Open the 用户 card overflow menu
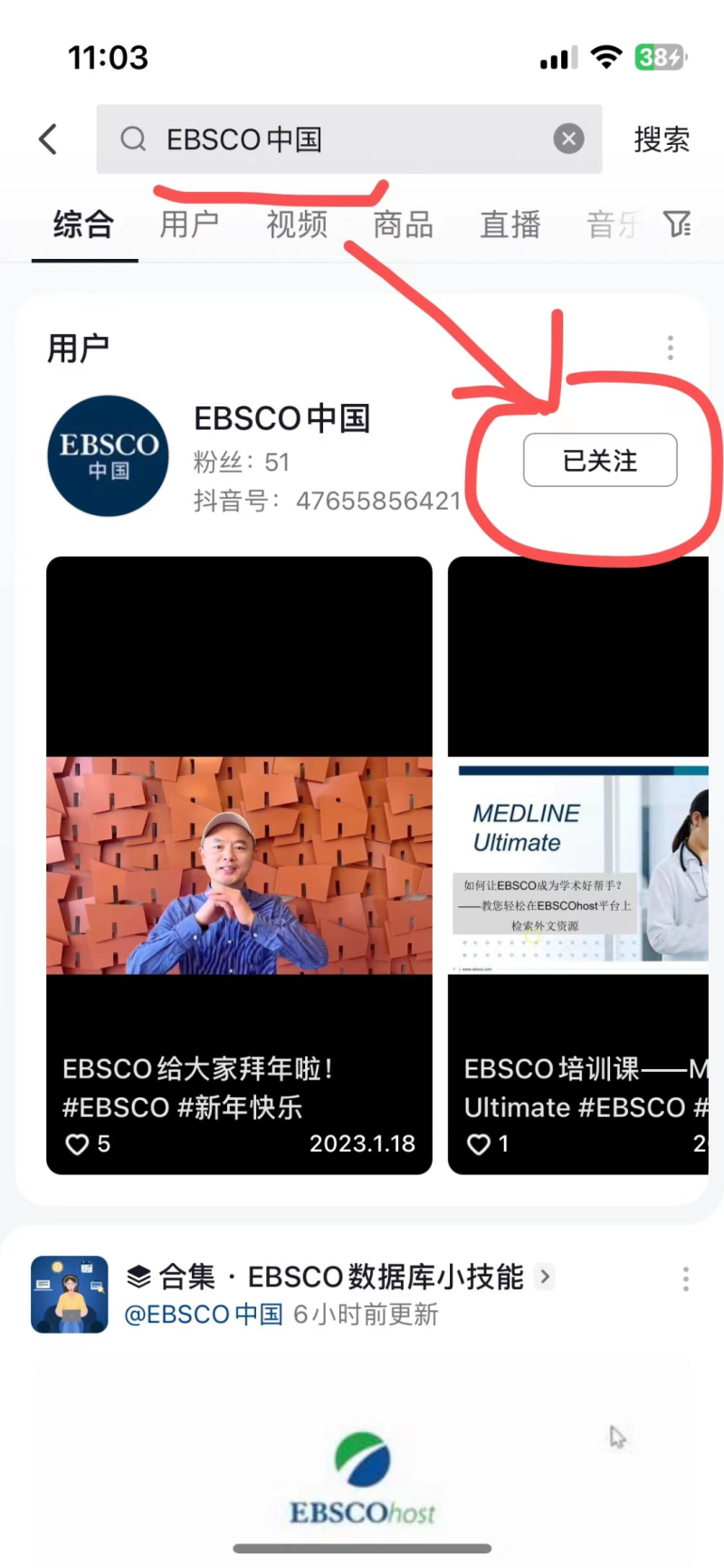The width and height of the screenshot is (724, 1568). pyautogui.click(x=670, y=348)
